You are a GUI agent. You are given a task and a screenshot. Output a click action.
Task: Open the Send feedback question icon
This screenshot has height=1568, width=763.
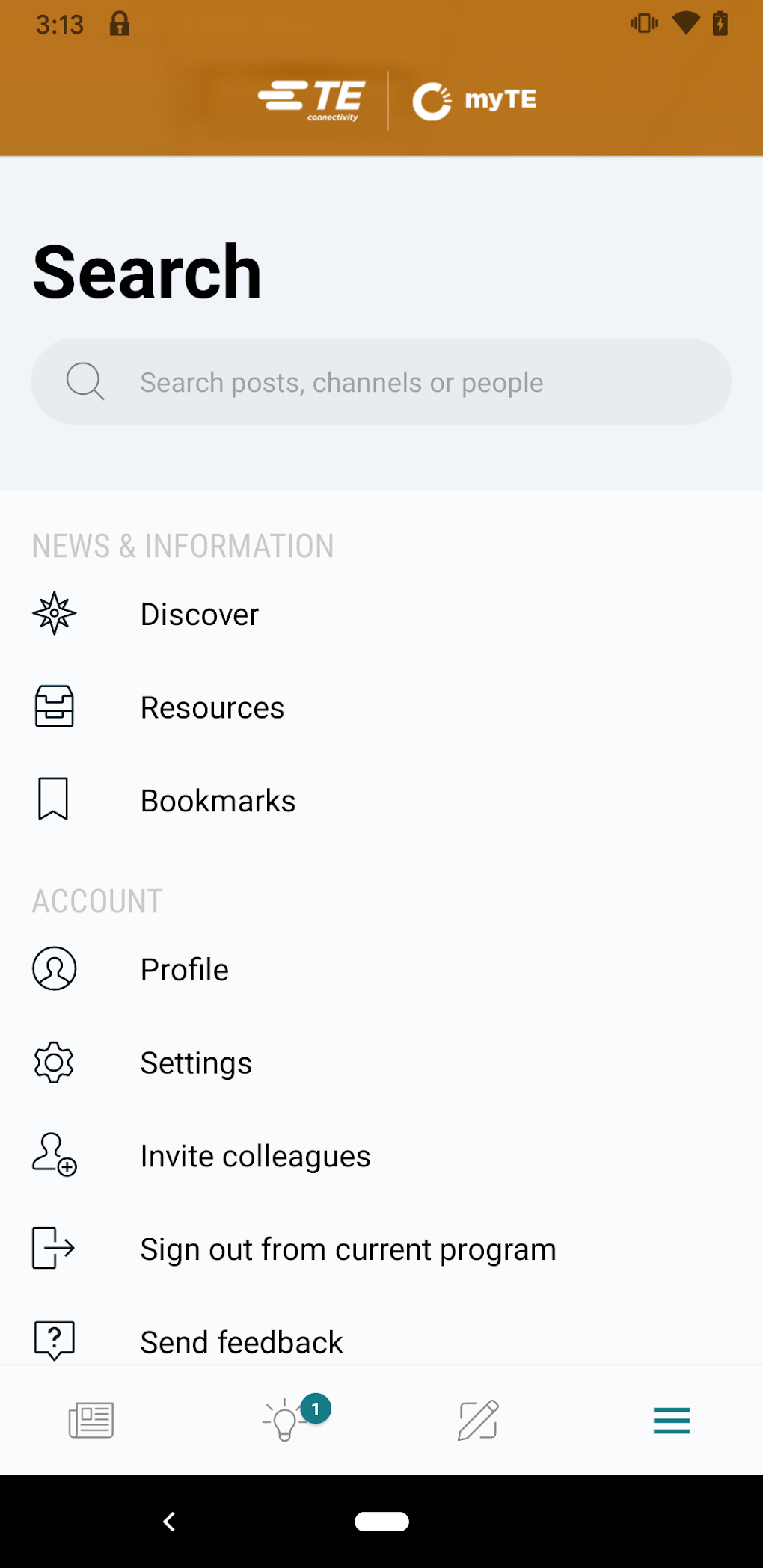point(54,1341)
